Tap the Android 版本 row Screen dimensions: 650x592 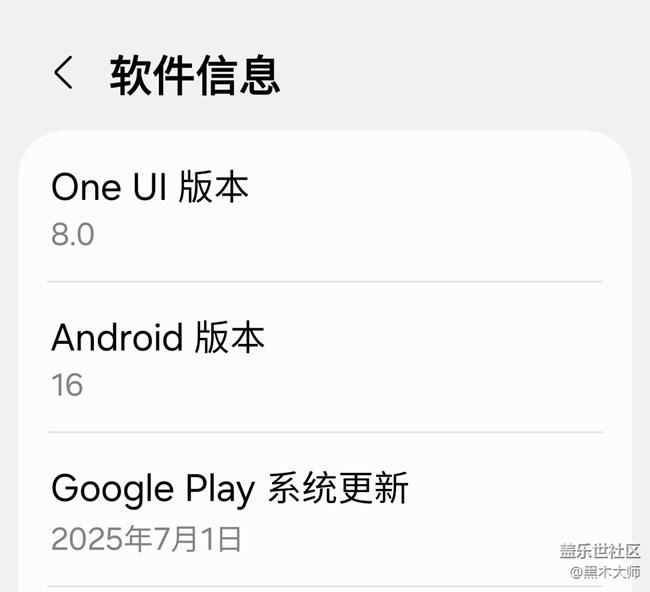pyautogui.click(x=325, y=359)
